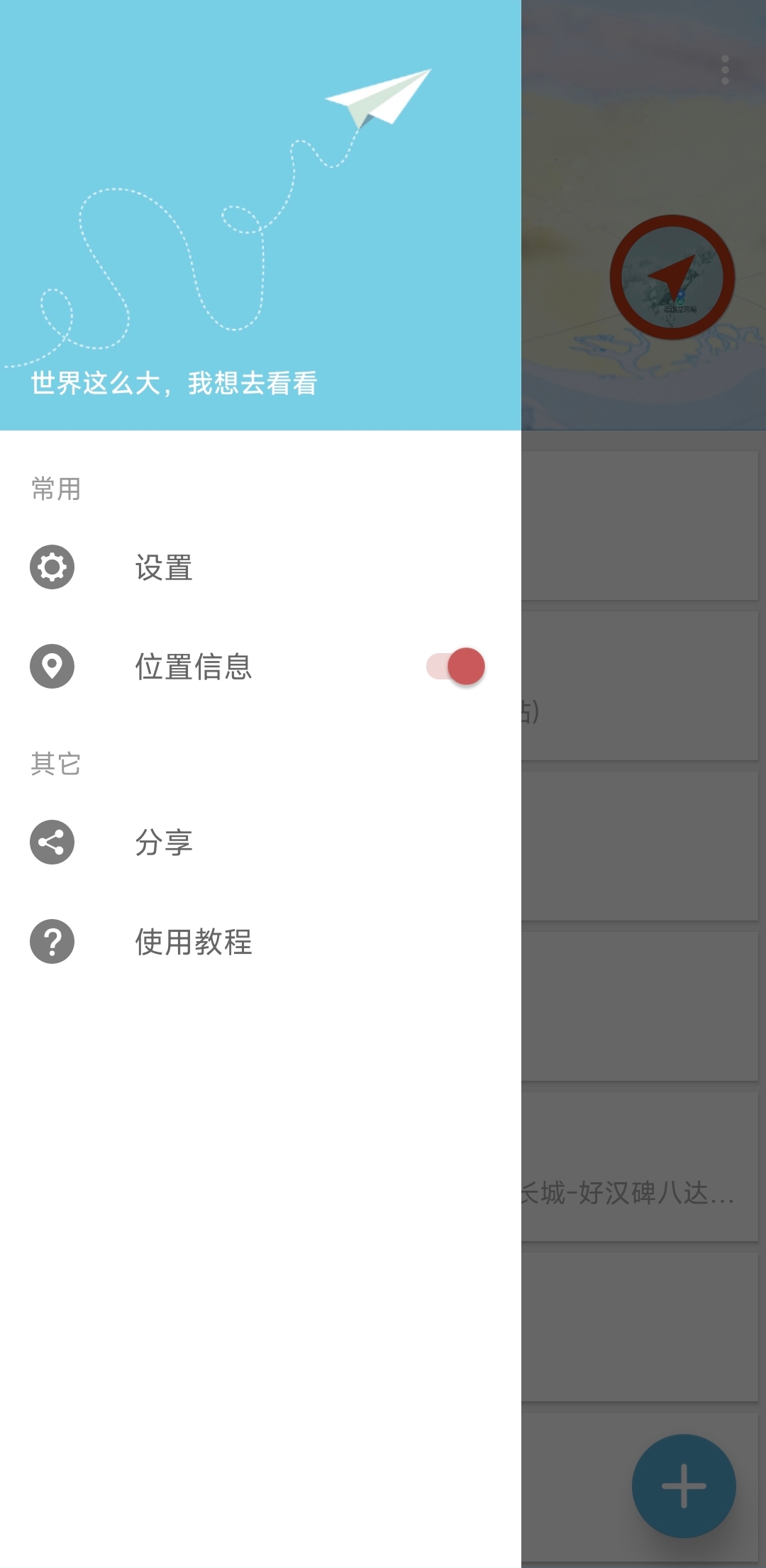Open the 分享 share option
This screenshot has height=1568, width=766.
163,843
